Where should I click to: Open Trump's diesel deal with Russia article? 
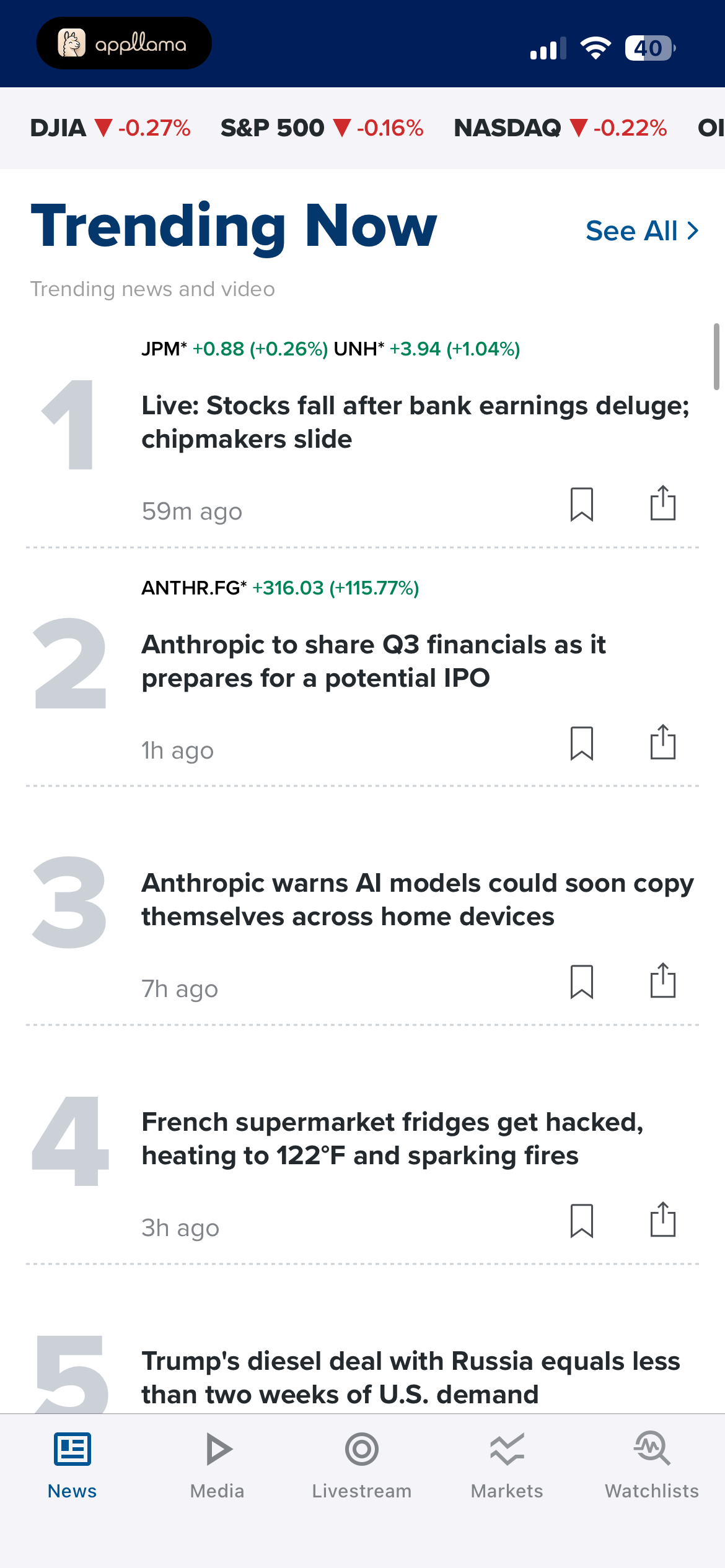coord(411,1378)
